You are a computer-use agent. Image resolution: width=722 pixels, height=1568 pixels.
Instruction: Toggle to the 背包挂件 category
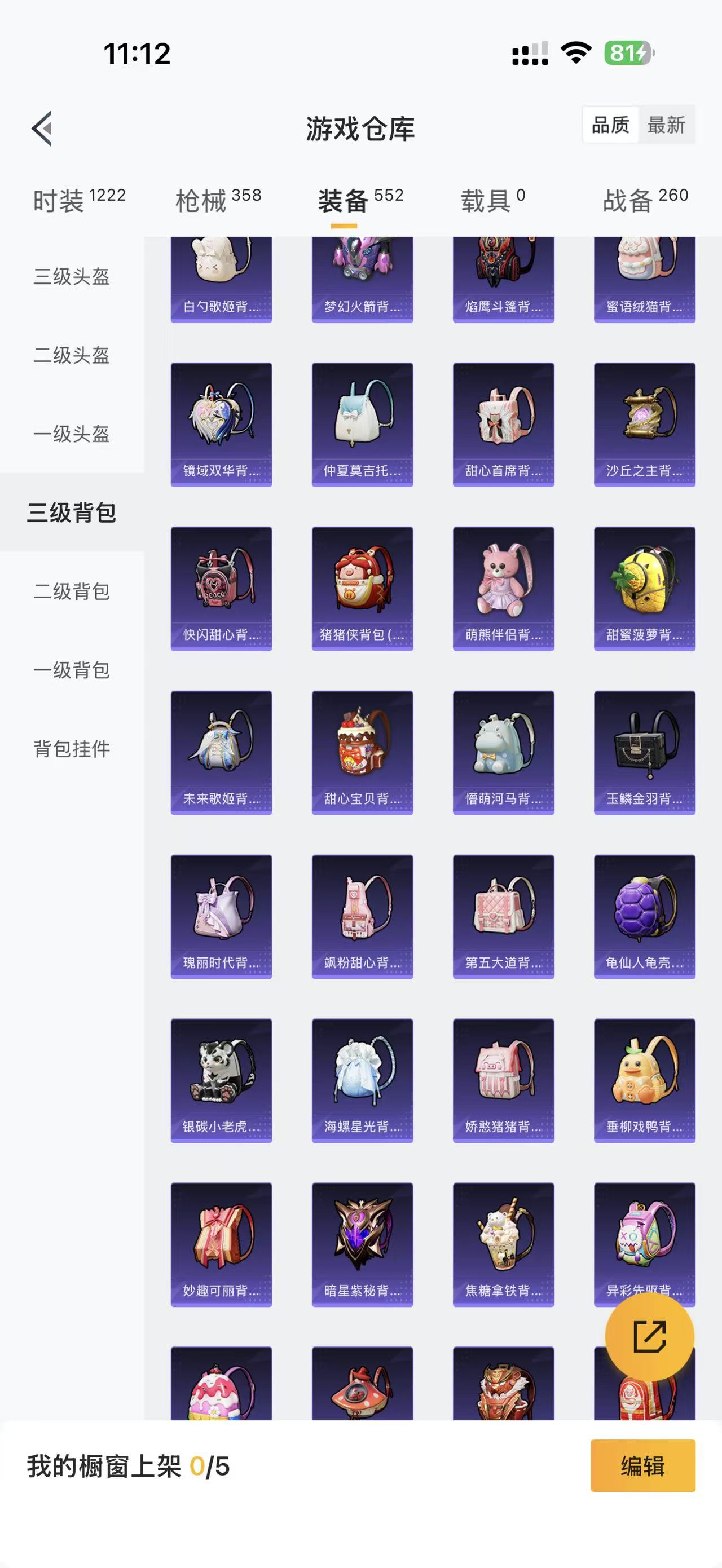click(71, 750)
